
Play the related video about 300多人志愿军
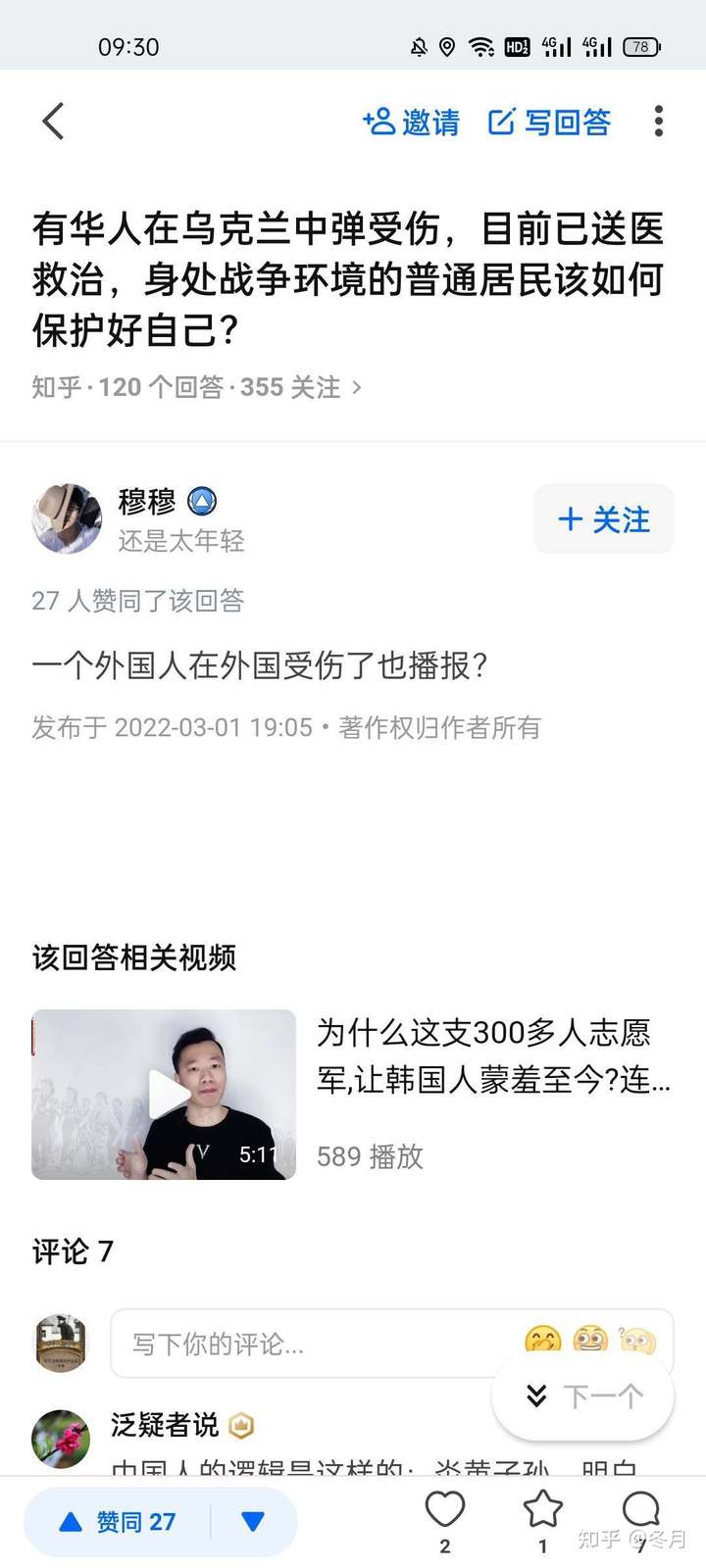pyautogui.click(x=164, y=1094)
